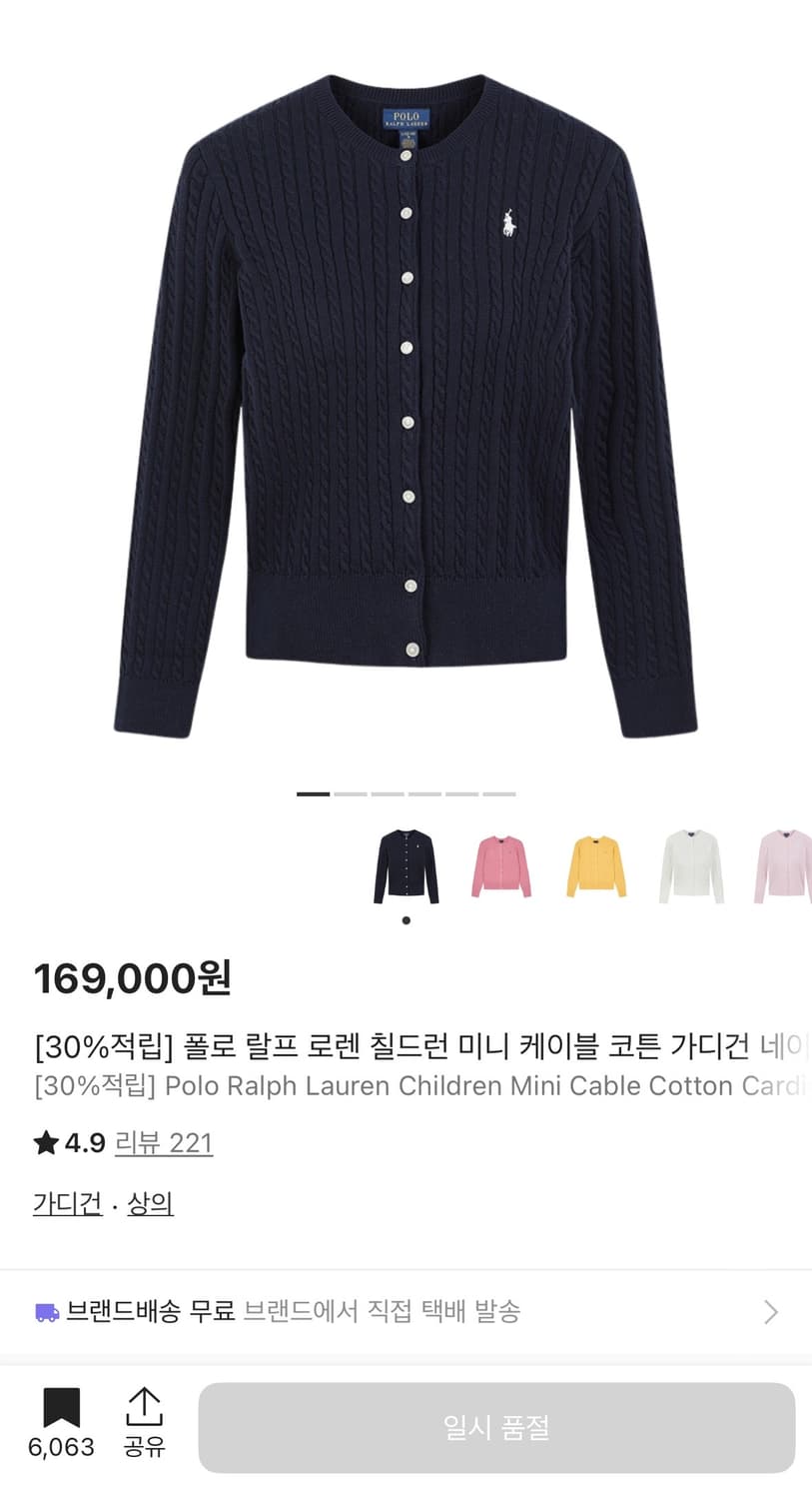Viewport: 812px width, 1499px height.
Task: Open the 상의 category link
Action: pyautogui.click(x=150, y=1204)
